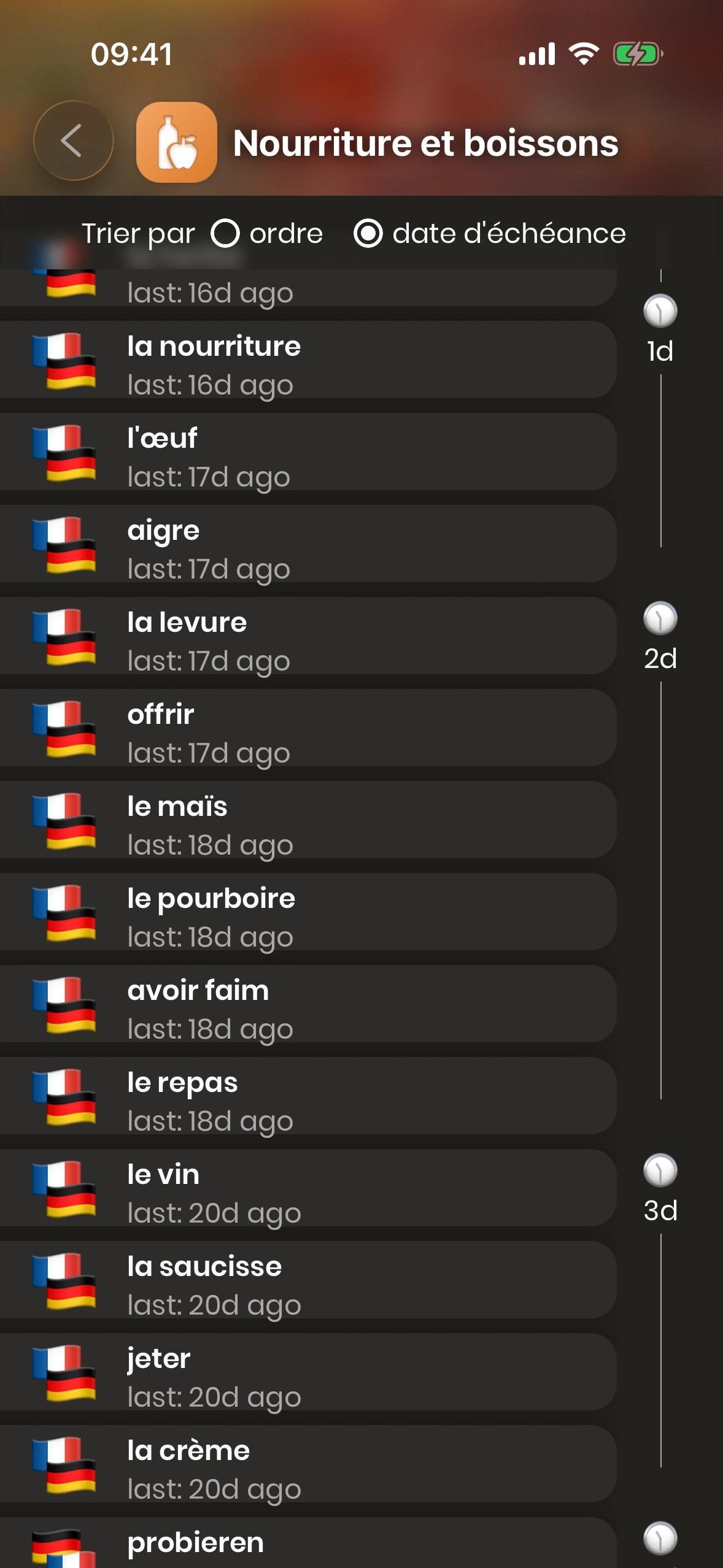The width and height of the screenshot is (723, 1568).
Task: View the word aigre
Action: click(307, 545)
